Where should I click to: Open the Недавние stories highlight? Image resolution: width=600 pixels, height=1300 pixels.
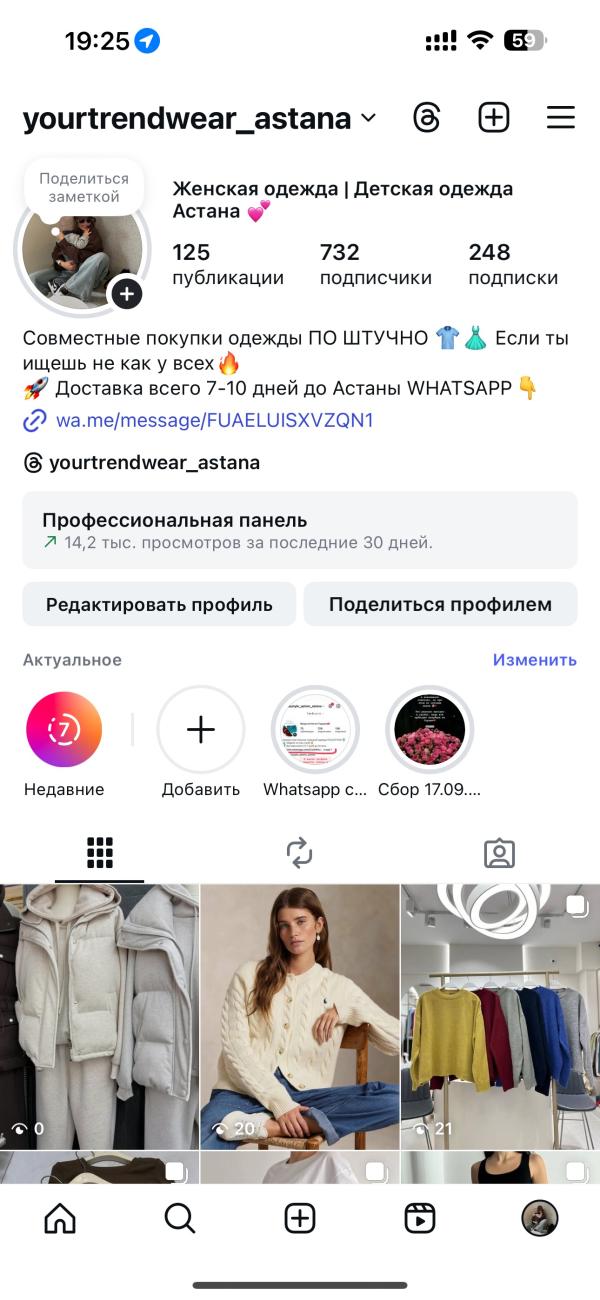click(x=64, y=730)
